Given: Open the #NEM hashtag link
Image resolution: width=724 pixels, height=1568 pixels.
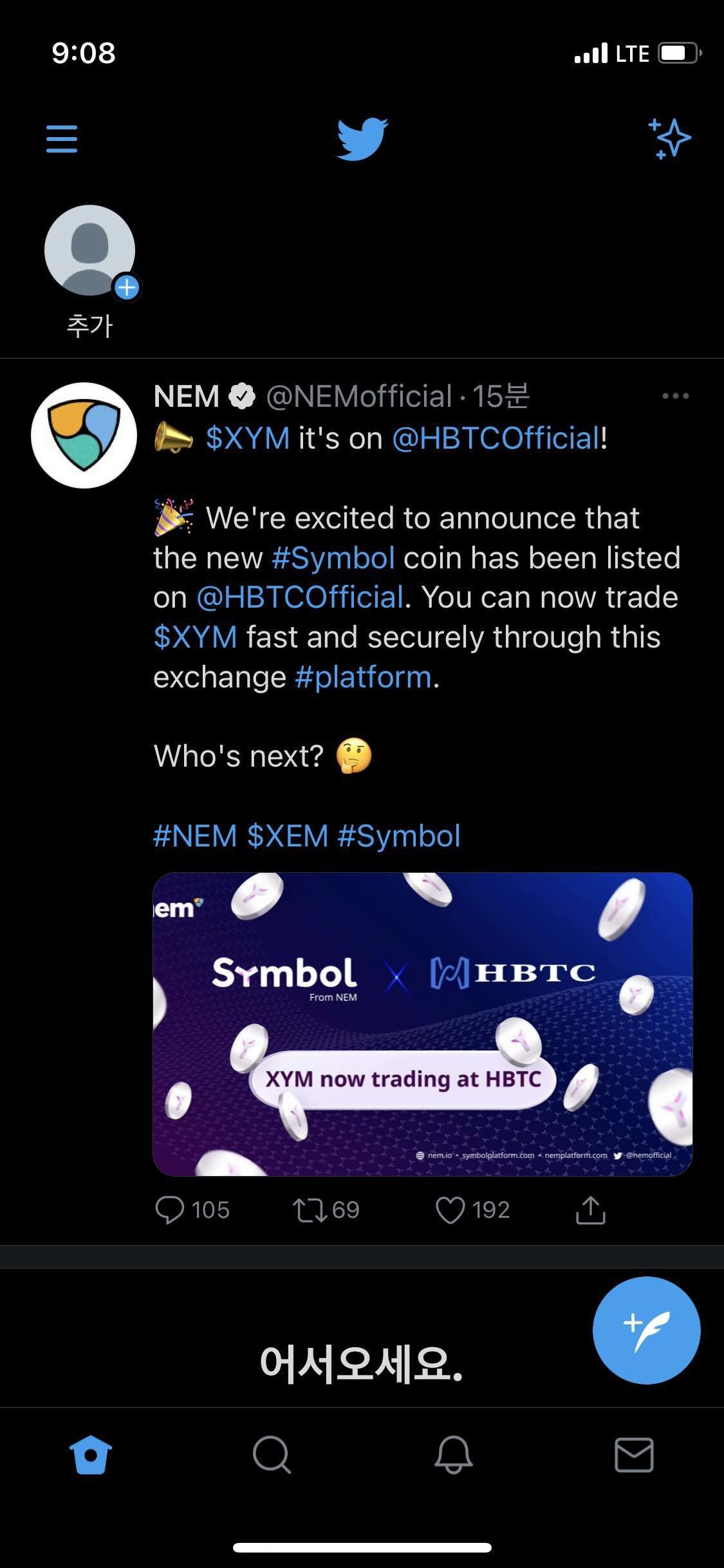Looking at the screenshot, I should point(195,836).
